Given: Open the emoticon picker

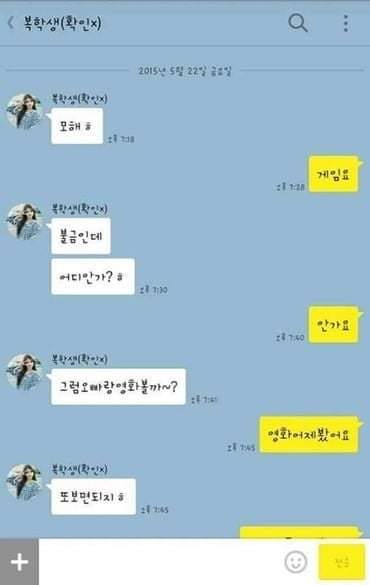Looking at the screenshot, I should [x=296, y=561].
